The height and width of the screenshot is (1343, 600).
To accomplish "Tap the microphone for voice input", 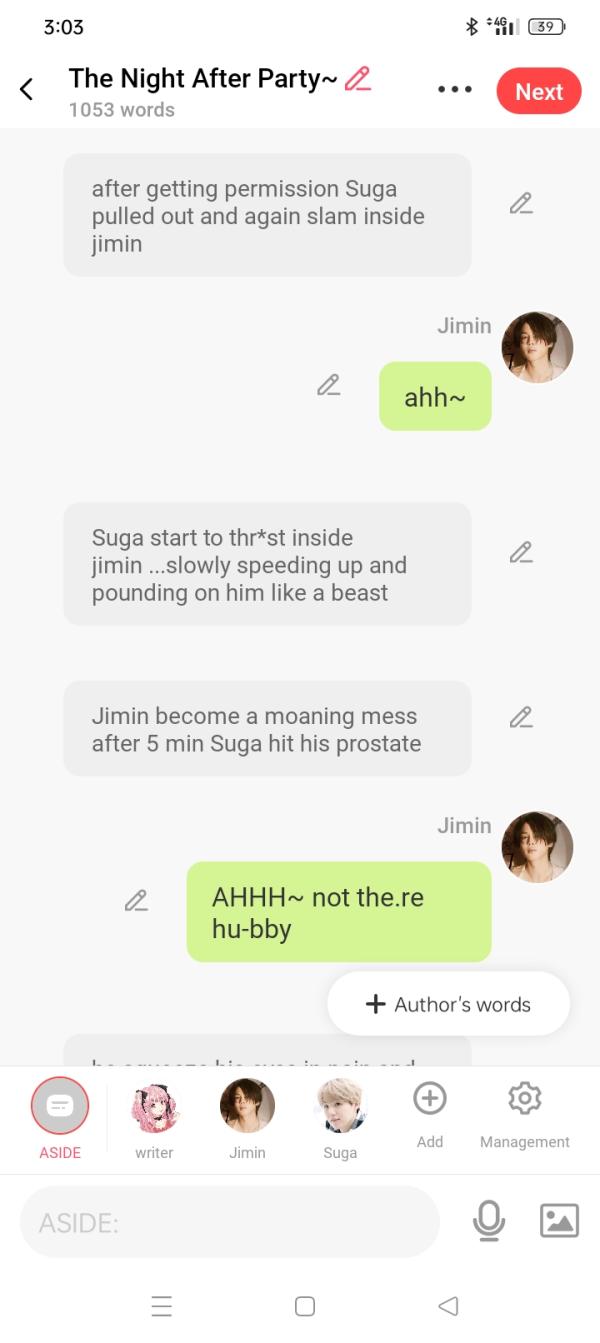I will tap(488, 1221).
